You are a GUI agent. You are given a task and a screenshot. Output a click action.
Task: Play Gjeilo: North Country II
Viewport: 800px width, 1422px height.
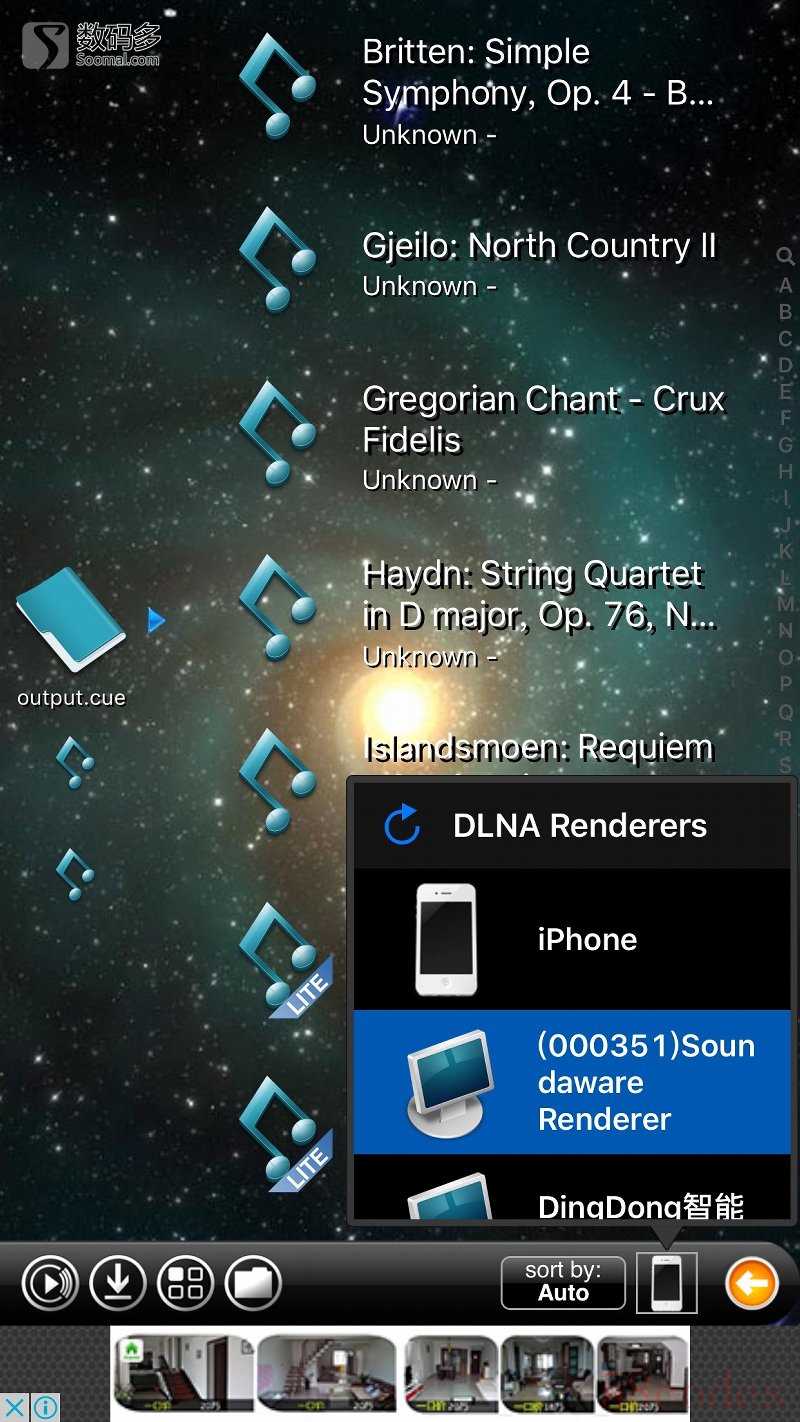pos(537,262)
